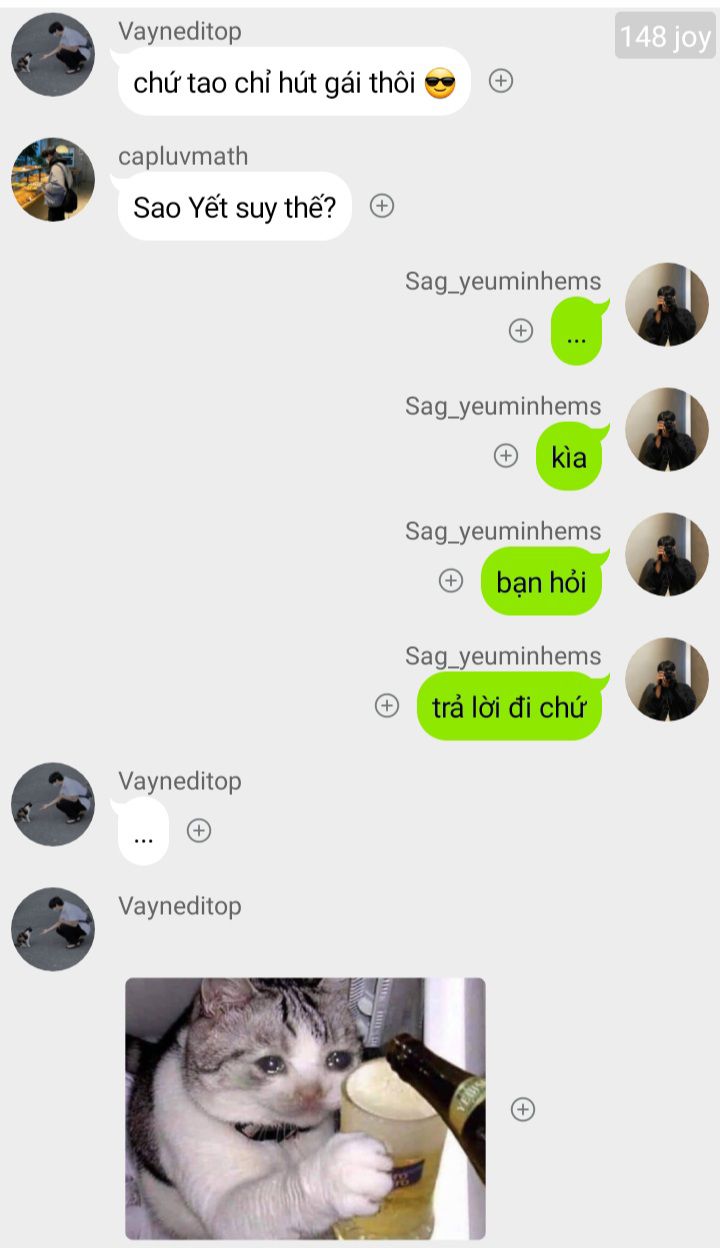720x1248 pixels.
Task: Tap the plus icon next to the crying cat image
Action: [523, 1109]
